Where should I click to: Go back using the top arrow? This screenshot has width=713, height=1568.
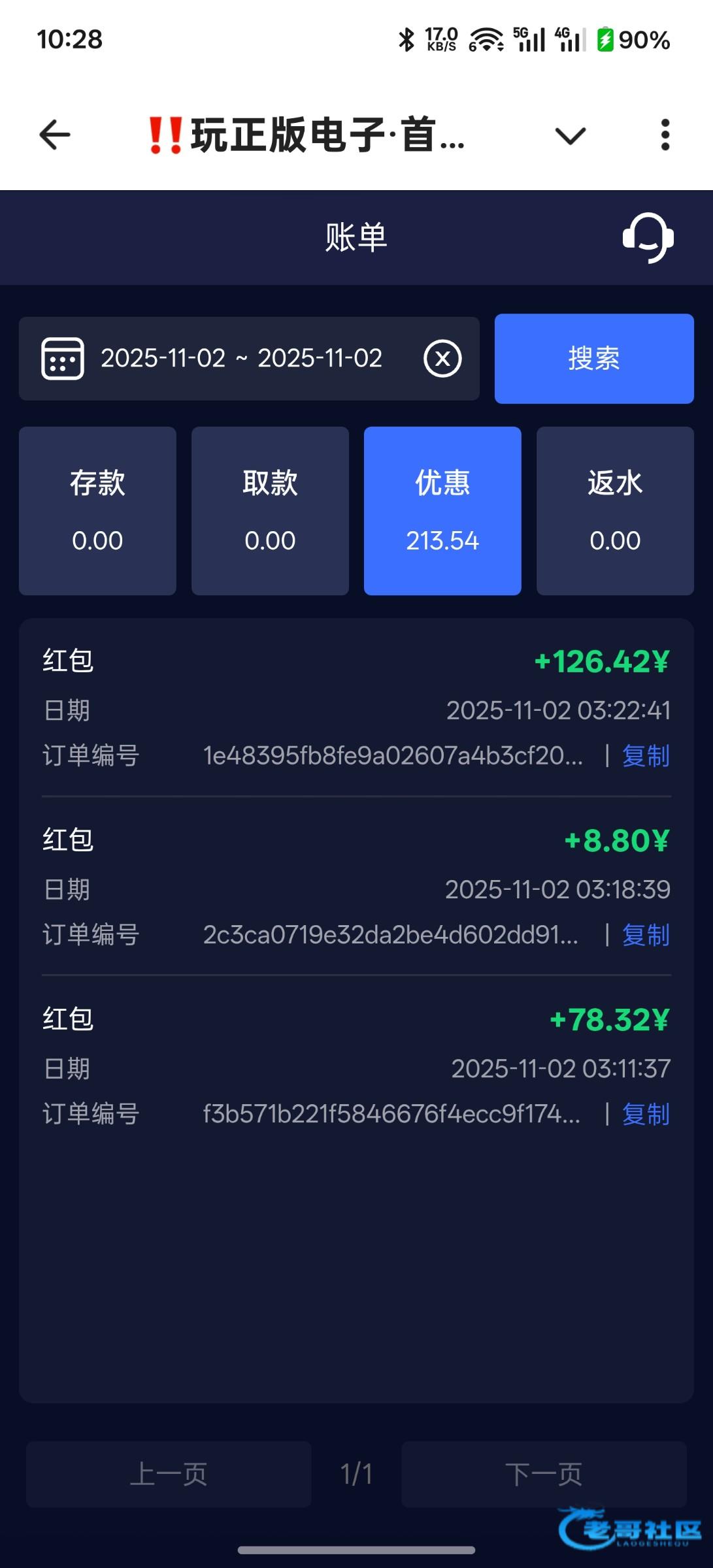[55, 135]
